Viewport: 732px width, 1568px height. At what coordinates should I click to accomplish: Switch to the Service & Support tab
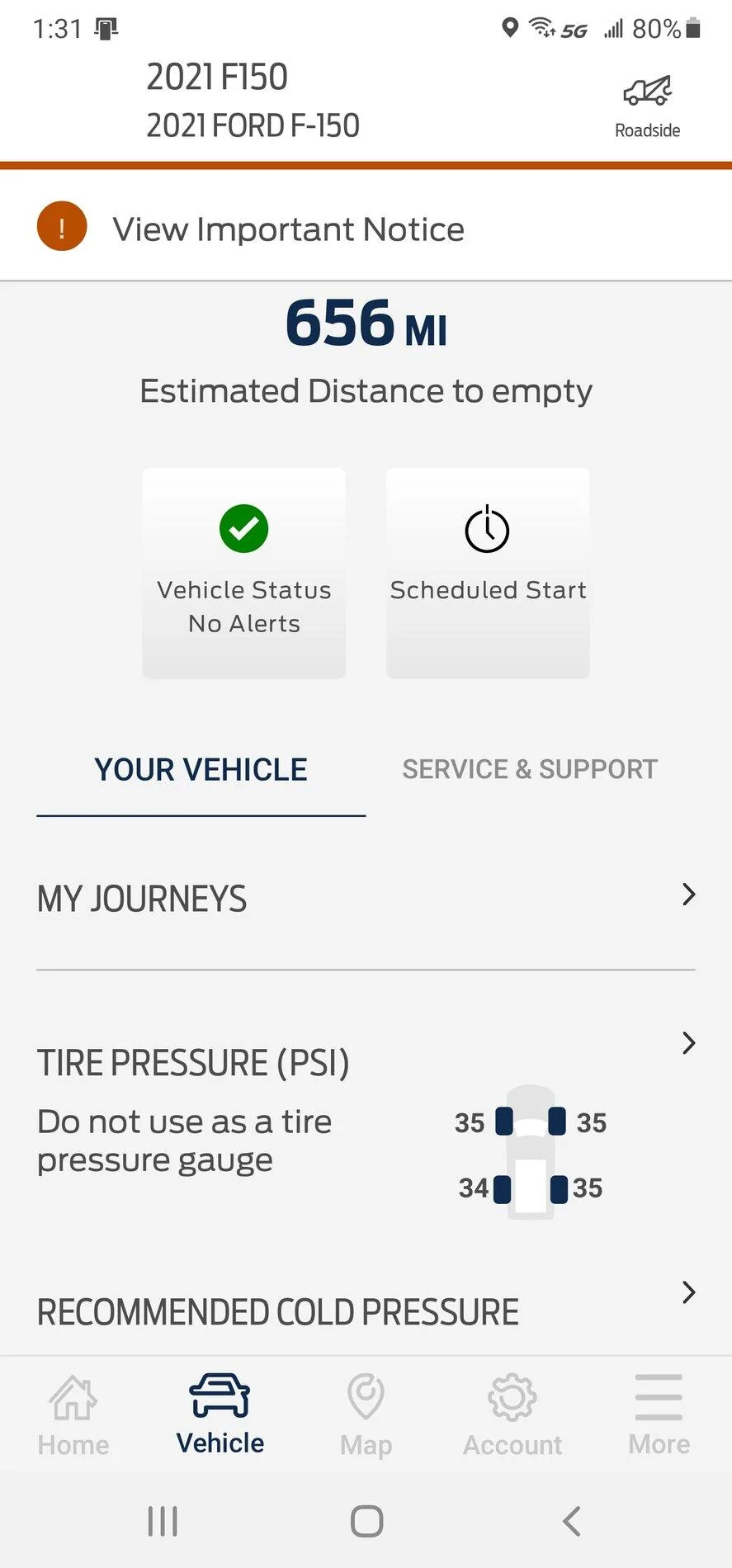click(x=529, y=768)
